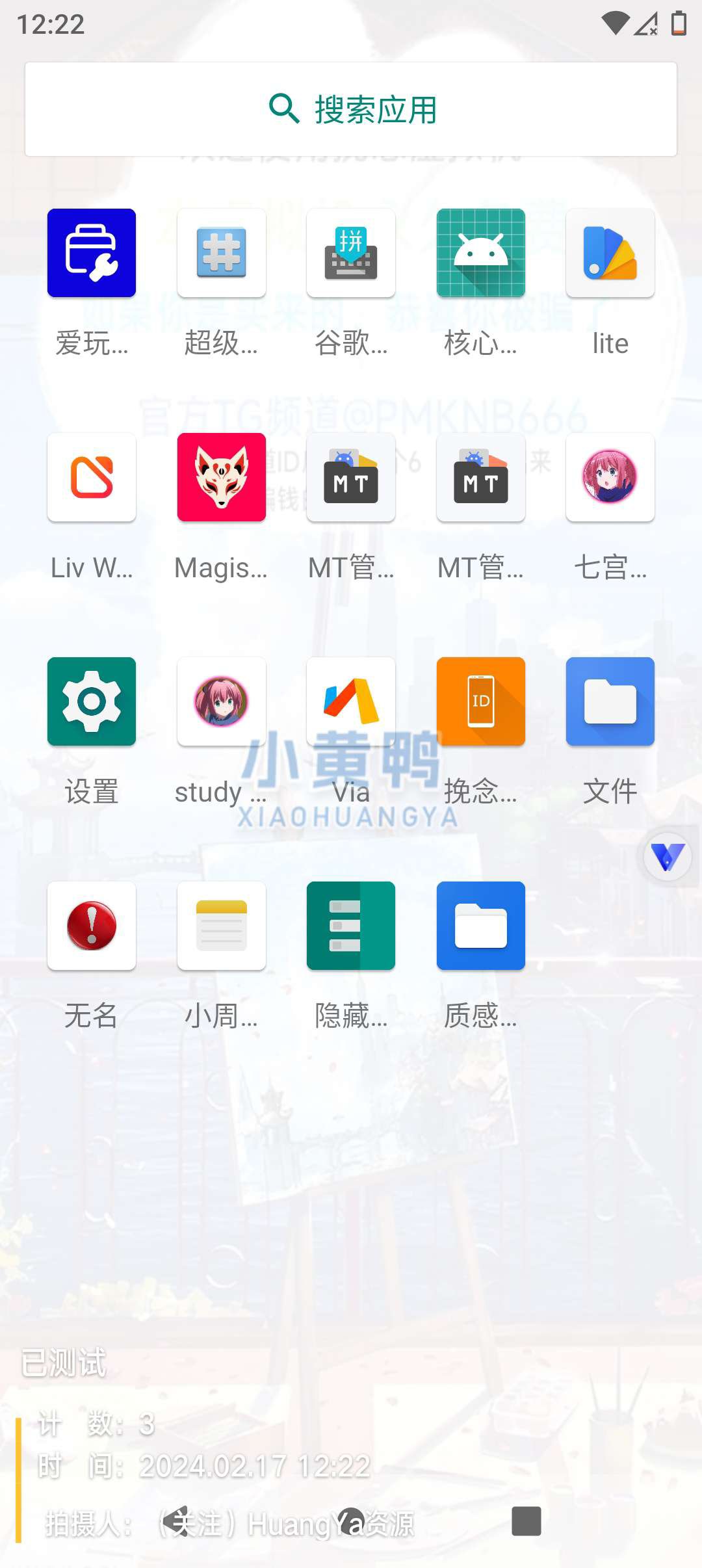Open the 超级 hash-icon app
Screen dimensions: 702x1568
(221, 254)
